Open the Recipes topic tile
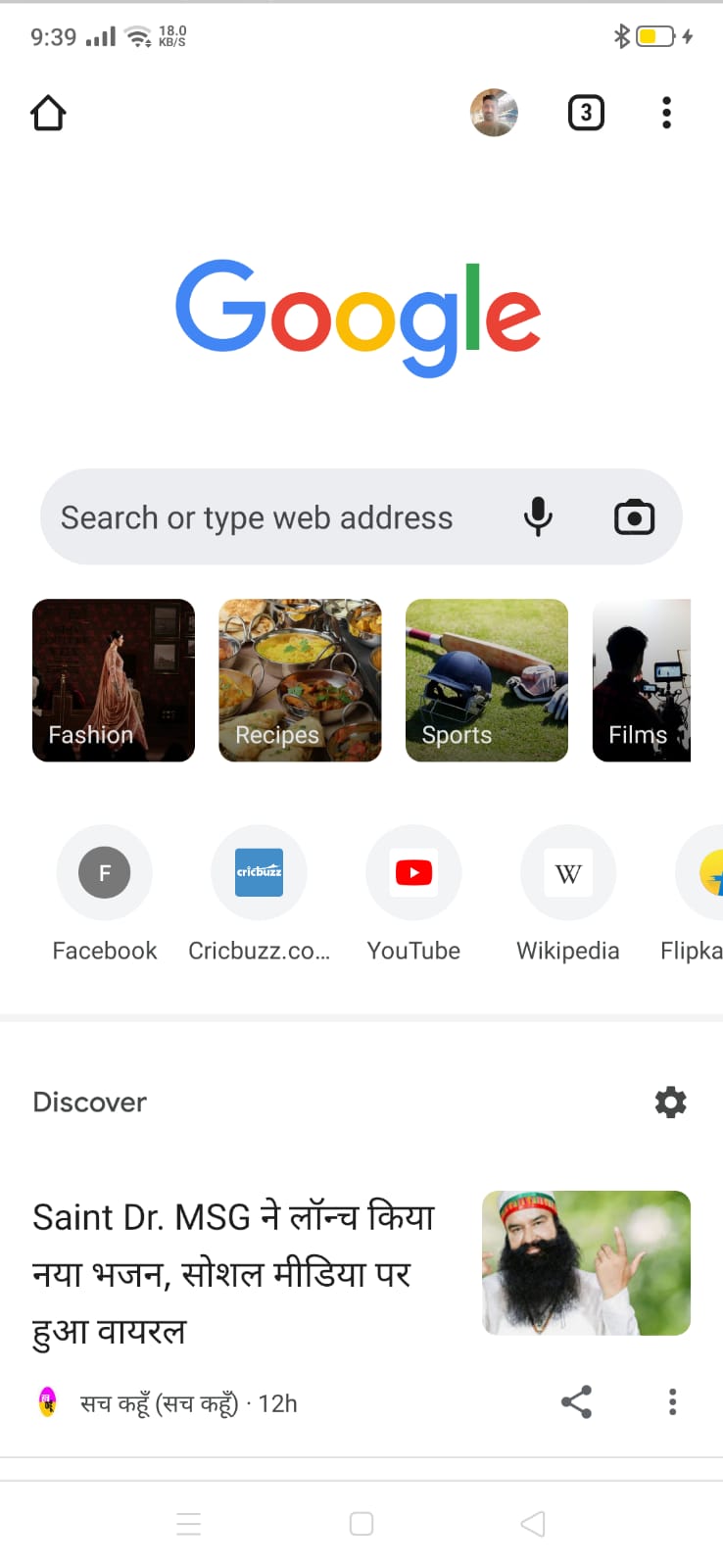723x1568 pixels. click(300, 680)
